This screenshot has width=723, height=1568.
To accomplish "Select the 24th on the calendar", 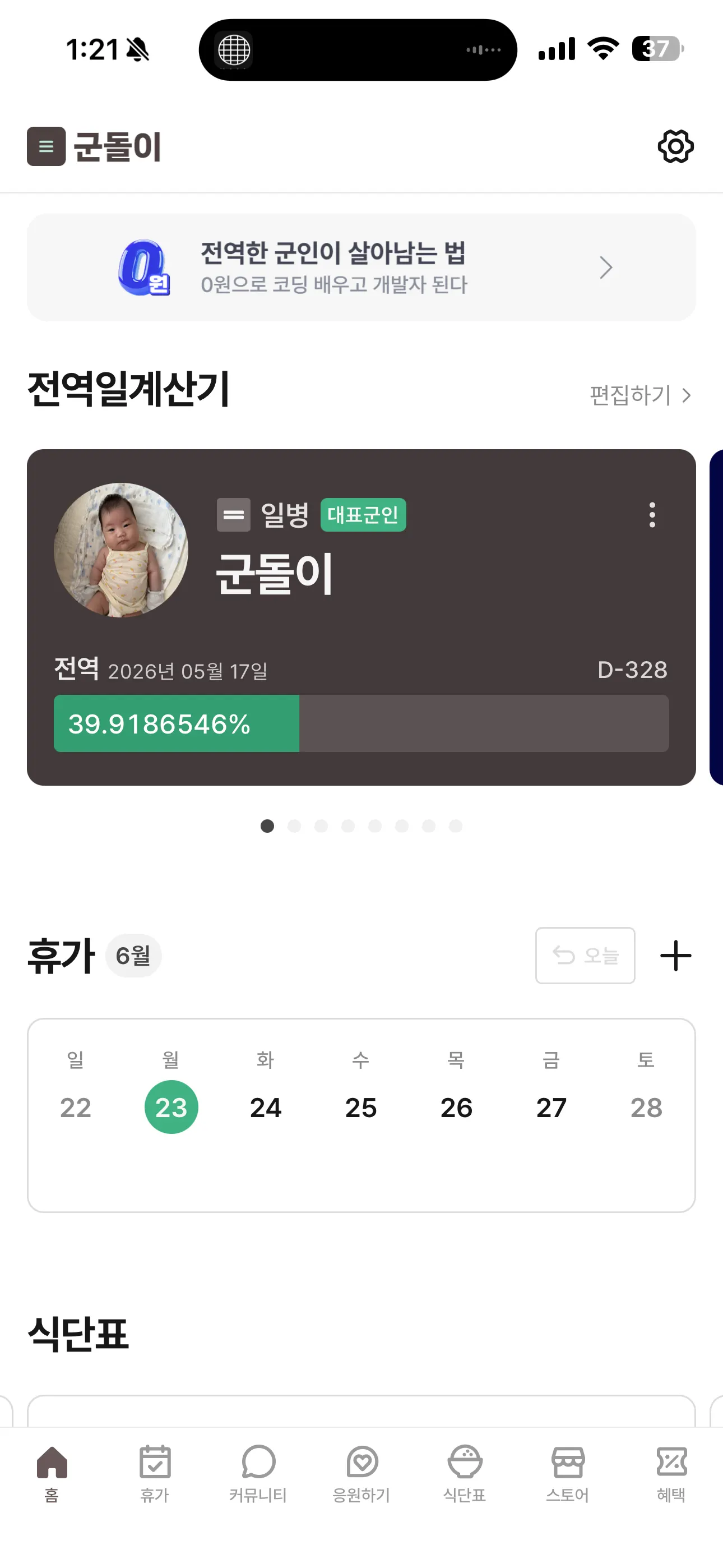I will pos(266,1107).
